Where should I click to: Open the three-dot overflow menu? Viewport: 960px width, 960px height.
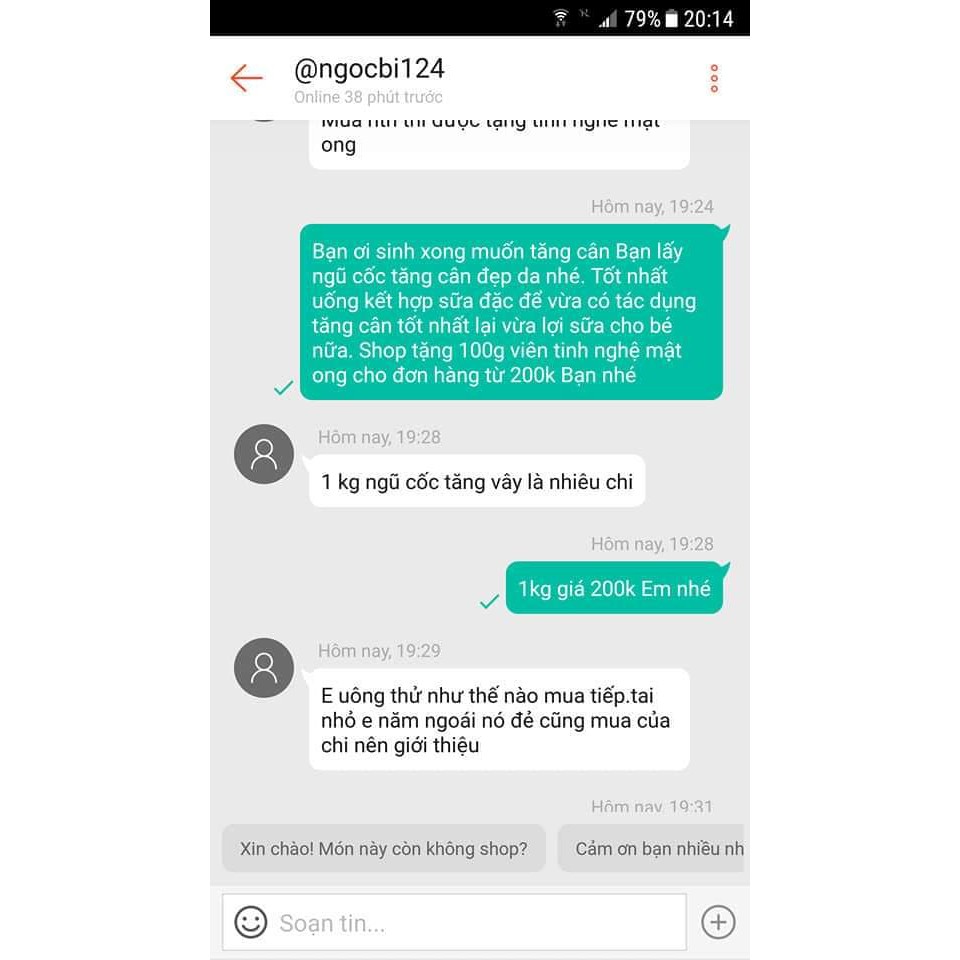(x=714, y=78)
